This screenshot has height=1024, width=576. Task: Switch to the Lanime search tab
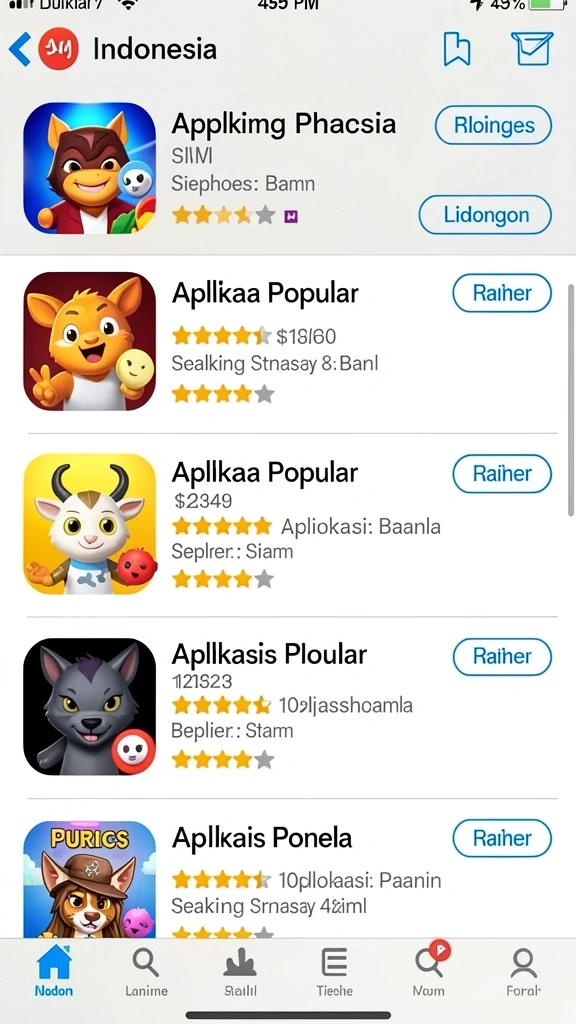point(146,972)
